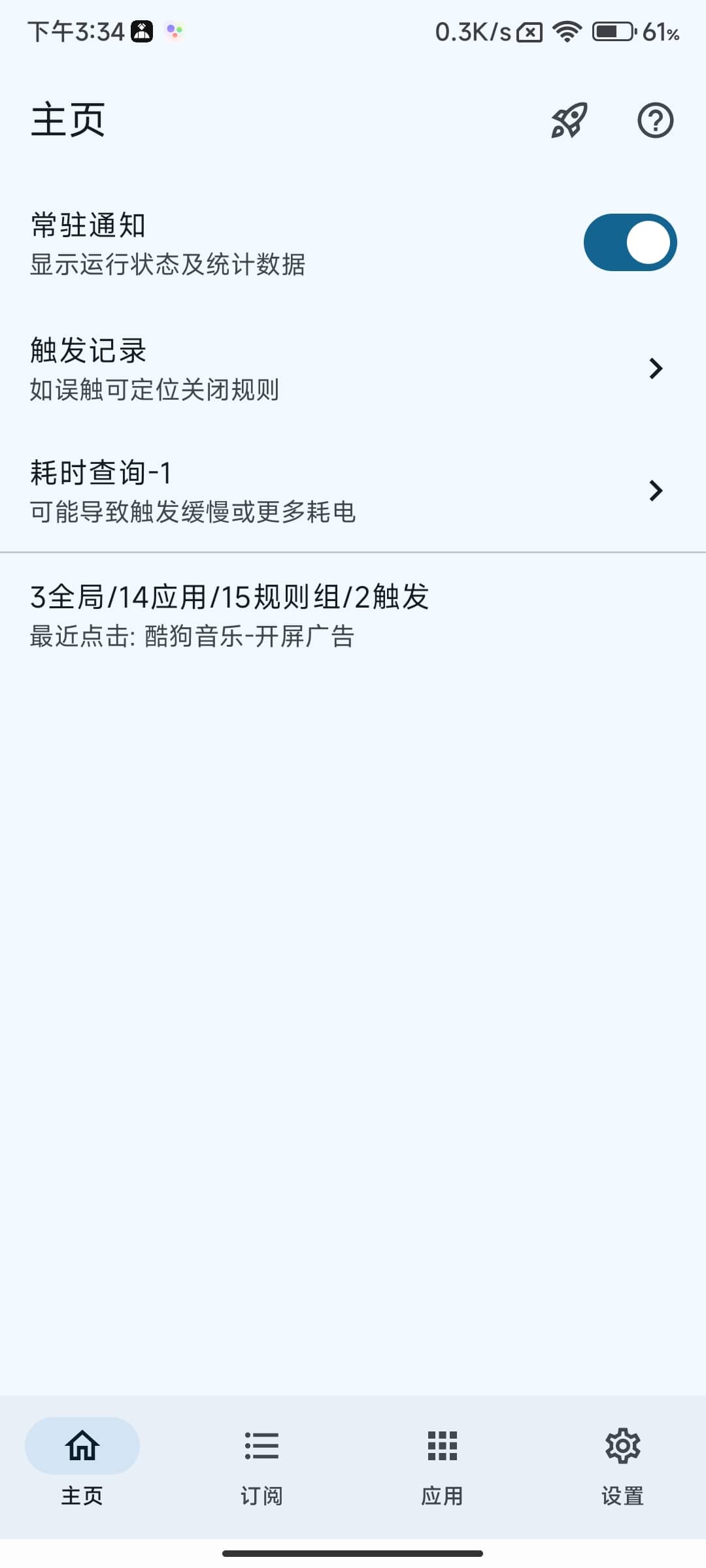Click the rocket launch icon
The image size is (706, 1568).
click(566, 120)
